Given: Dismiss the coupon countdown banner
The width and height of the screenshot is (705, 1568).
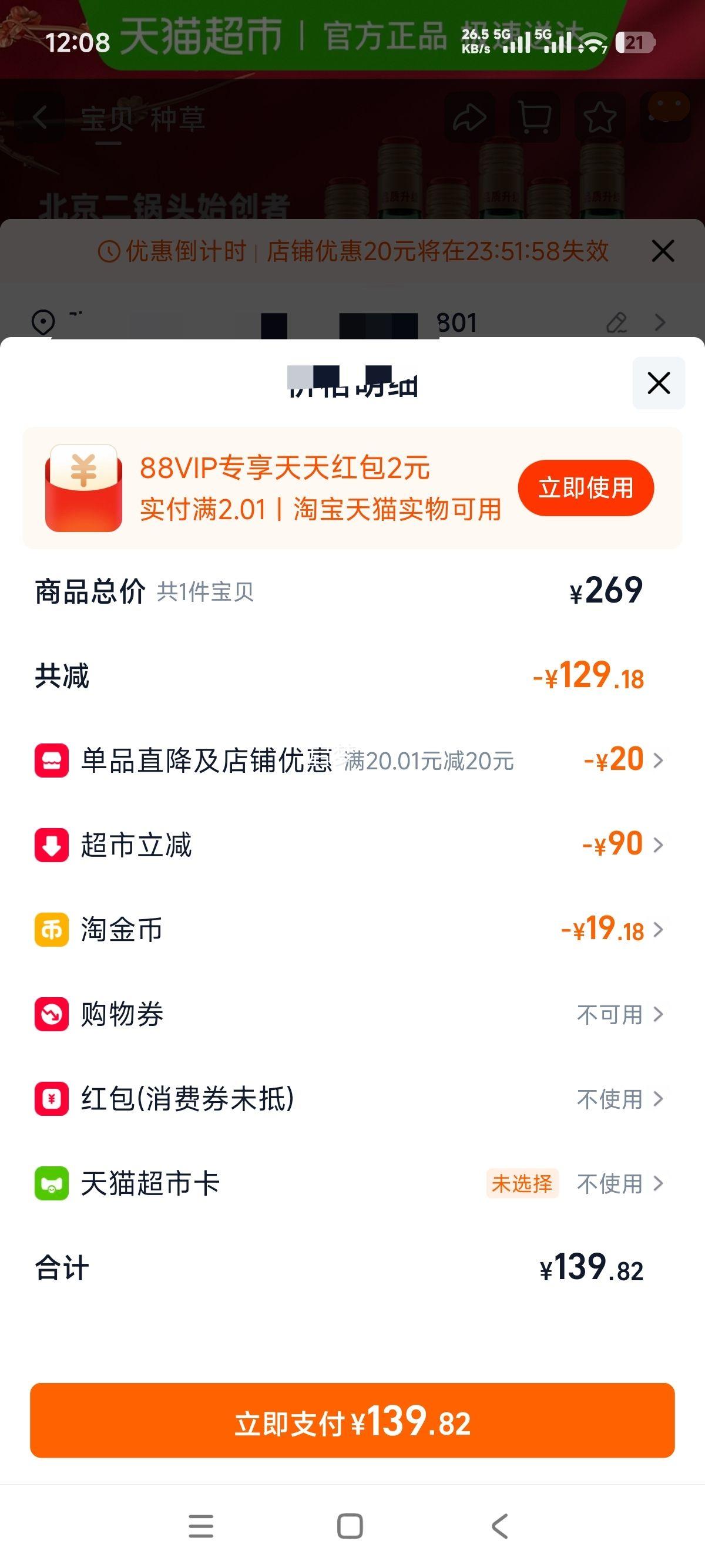Looking at the screenshot, I should 662,251.
